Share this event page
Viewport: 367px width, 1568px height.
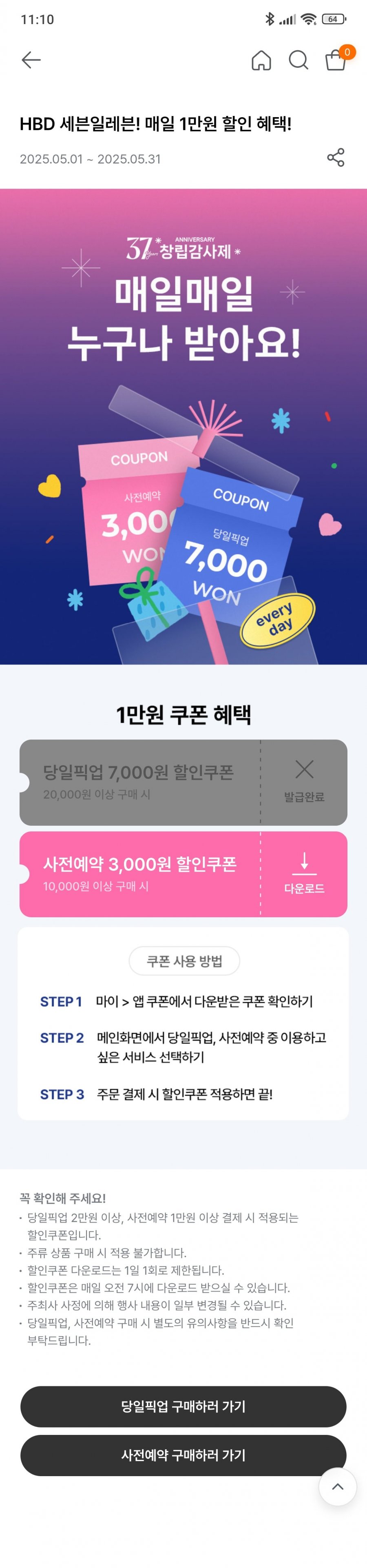tap(336, 158)
